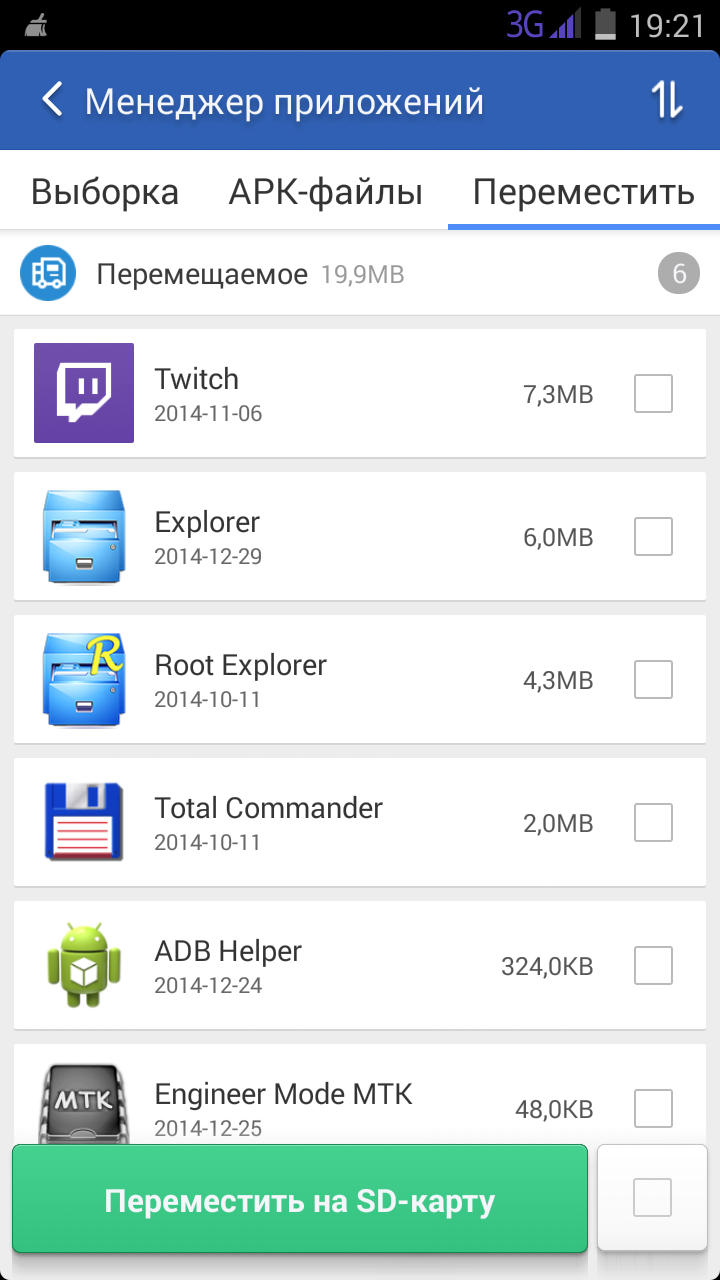Check the Twitch checkbox

coord(653,394)
